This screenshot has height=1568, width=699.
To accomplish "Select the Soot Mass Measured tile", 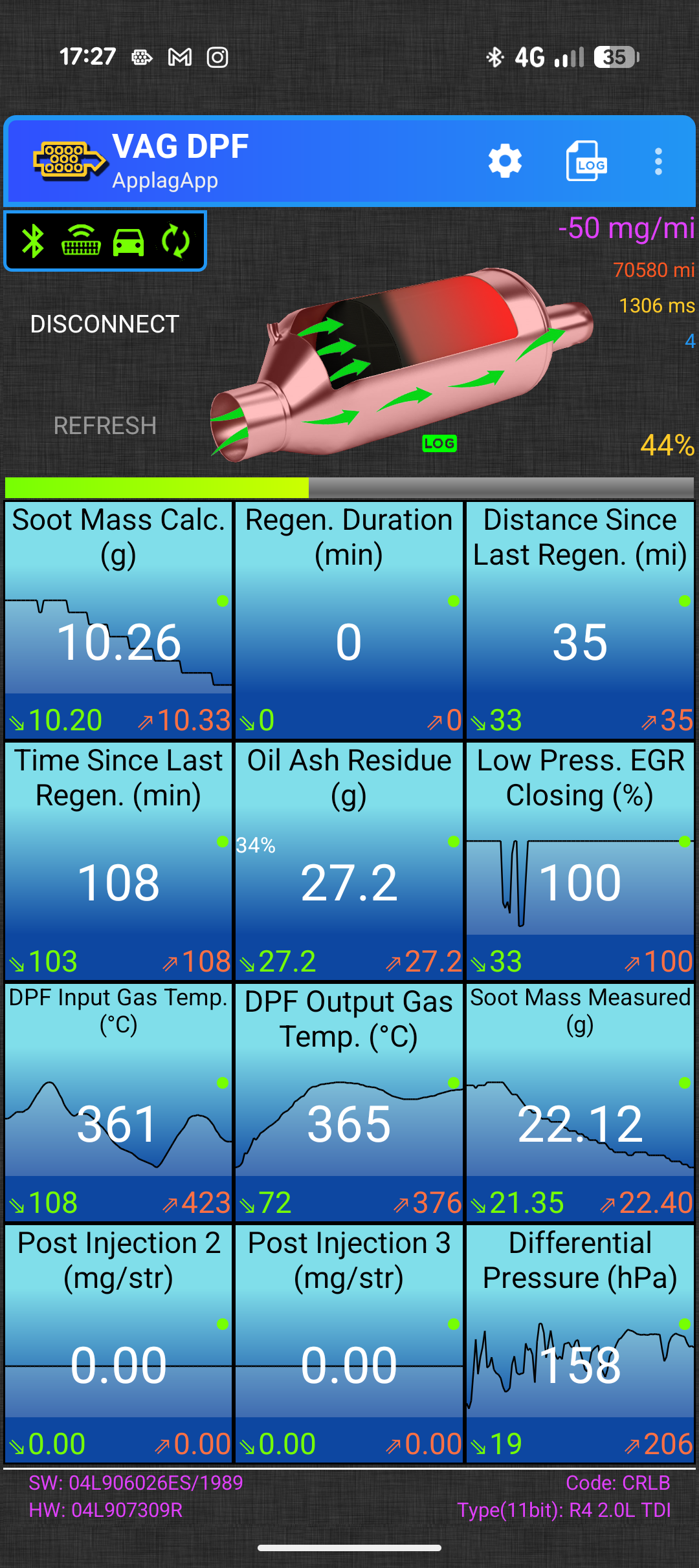I will (x=580, y=1102).
